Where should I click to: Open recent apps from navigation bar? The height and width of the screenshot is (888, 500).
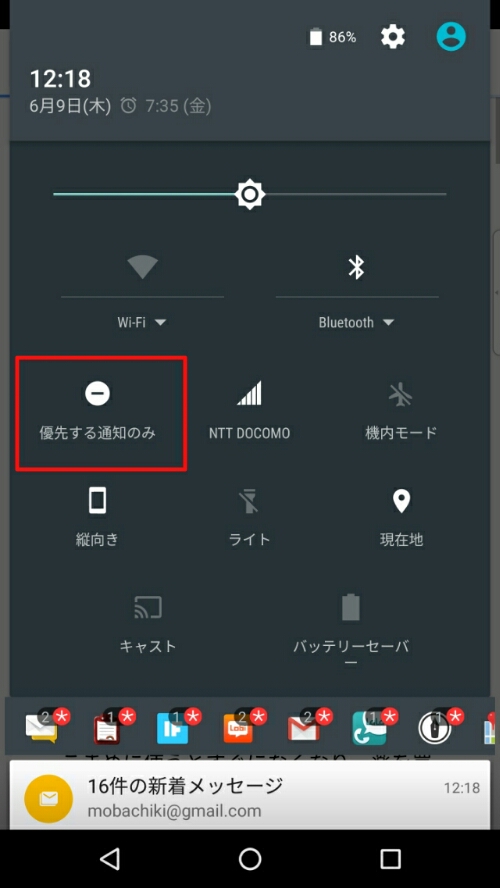(390, 859)
